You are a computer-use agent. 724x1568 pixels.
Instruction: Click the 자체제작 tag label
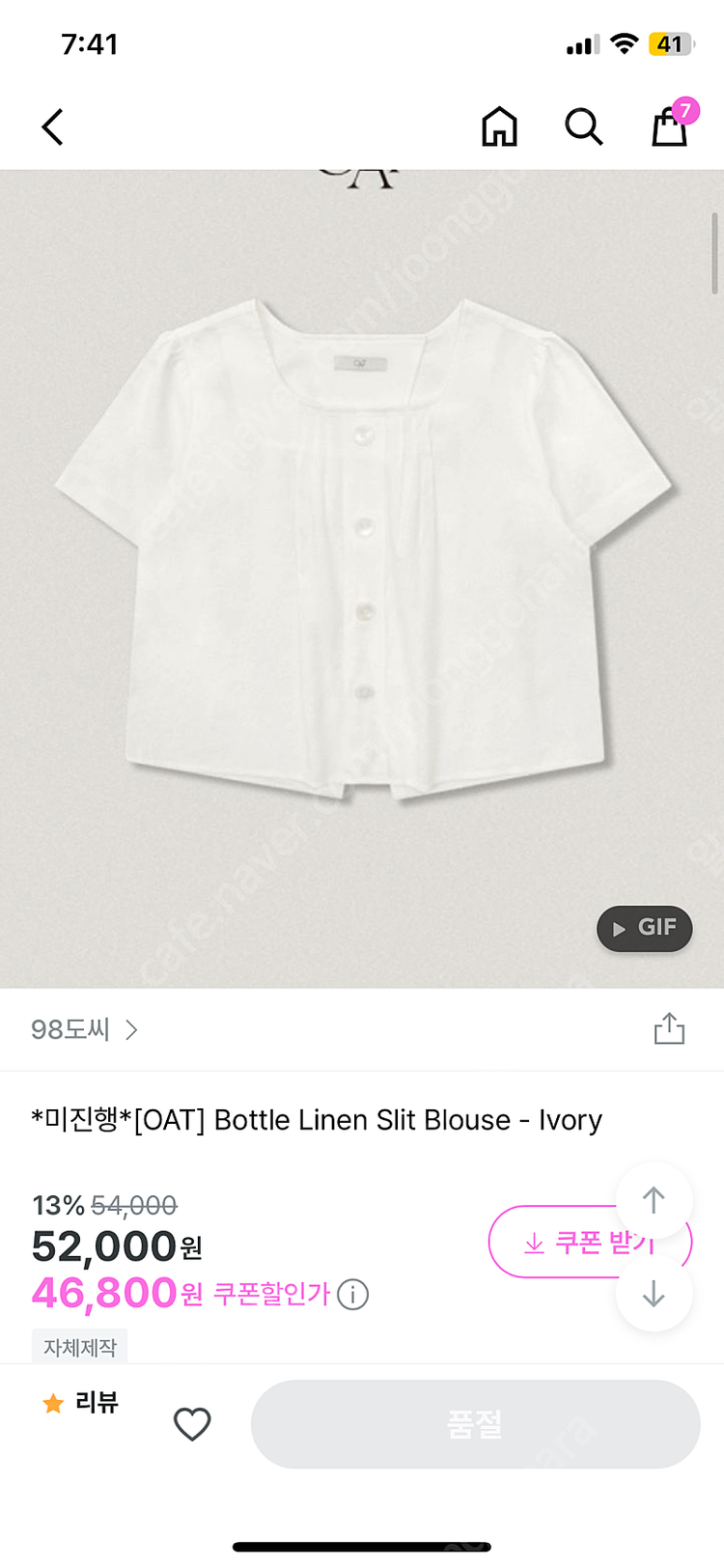coord(79,1346)
